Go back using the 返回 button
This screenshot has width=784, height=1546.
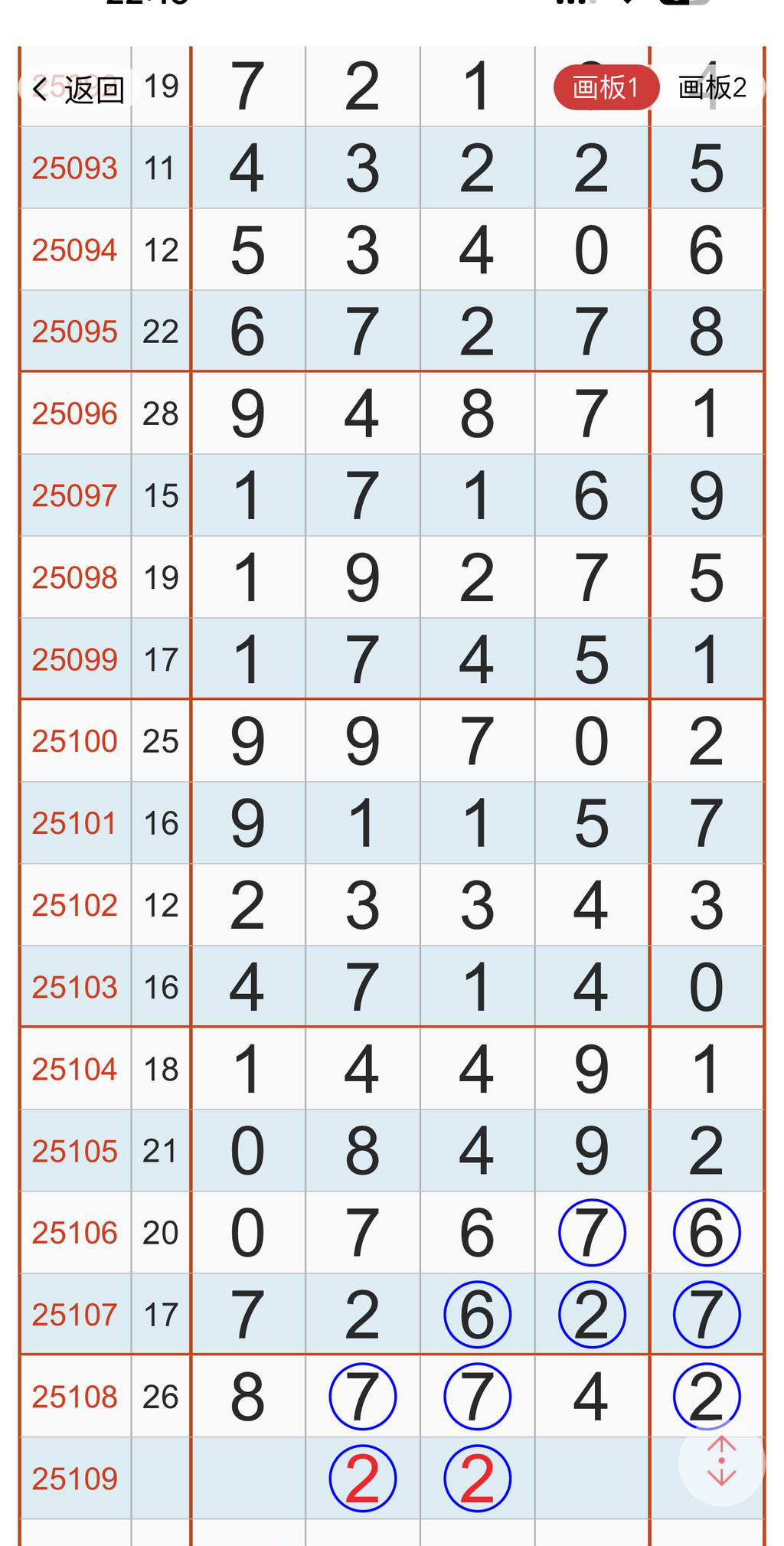click(x=77, y=90)
